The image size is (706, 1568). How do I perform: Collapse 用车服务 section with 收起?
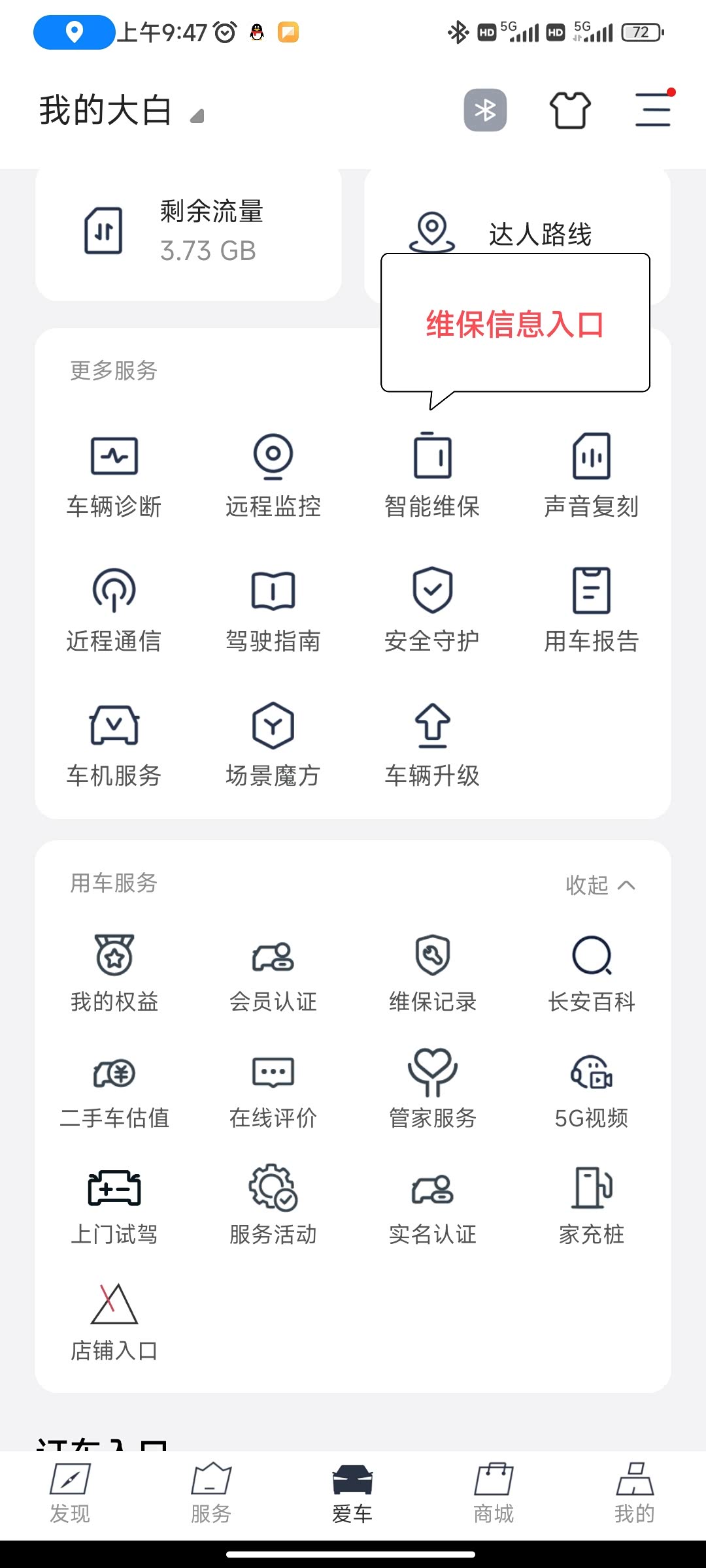[x=600, y=885]
